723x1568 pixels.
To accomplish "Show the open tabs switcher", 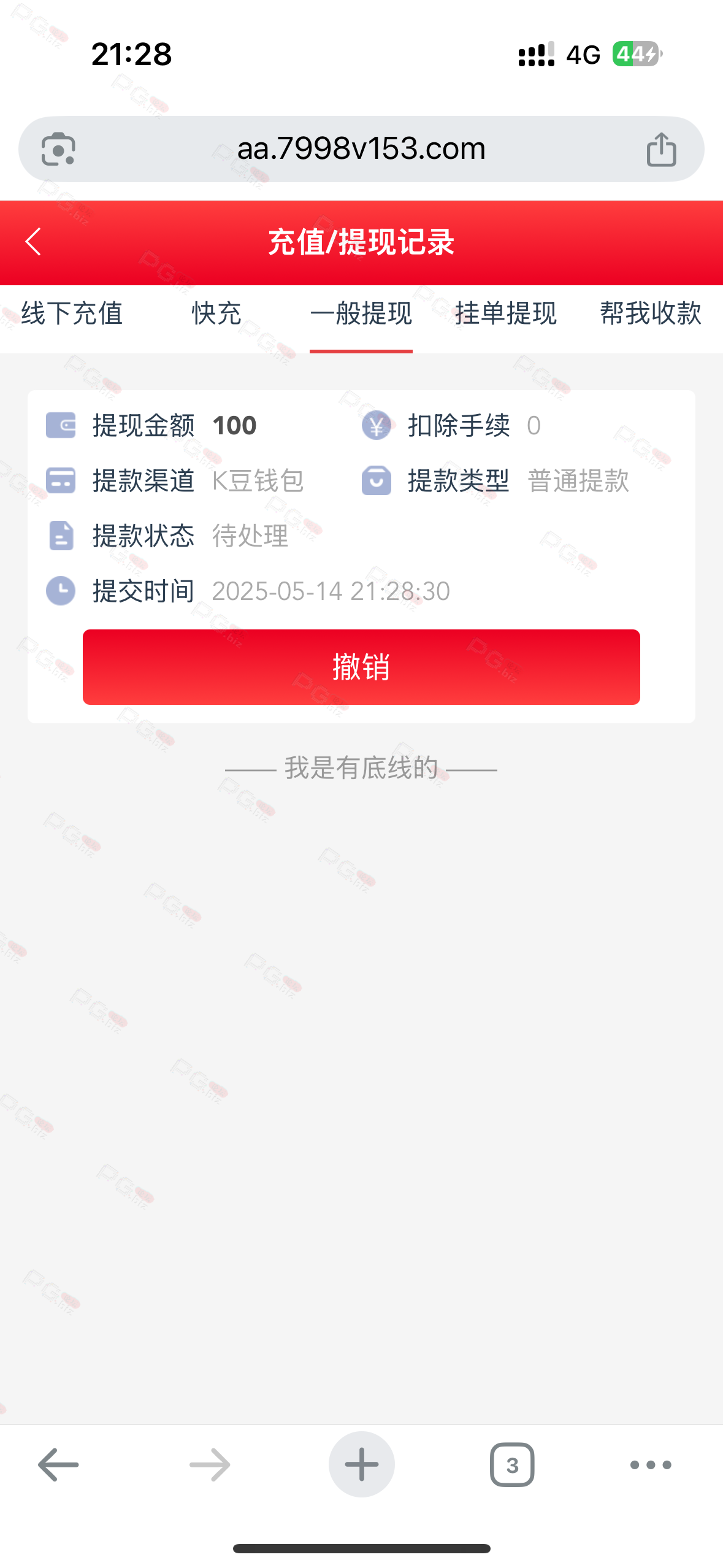I will (512, 1465).
